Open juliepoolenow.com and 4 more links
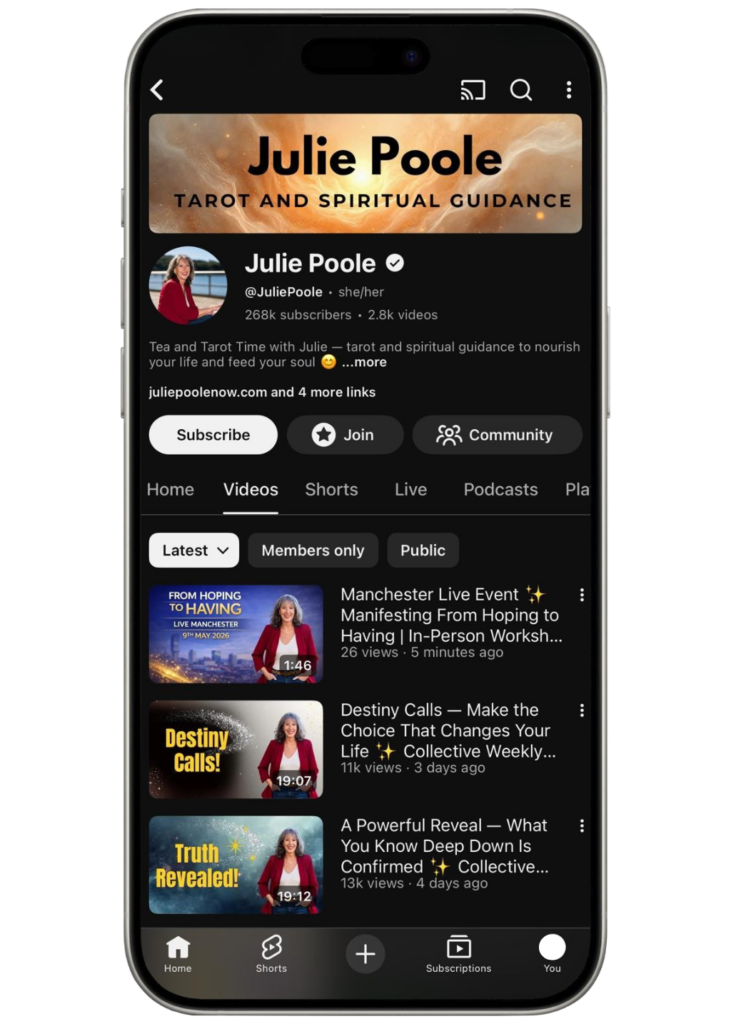This screenshot has height=1024, width=731. [x=262, y=392]
